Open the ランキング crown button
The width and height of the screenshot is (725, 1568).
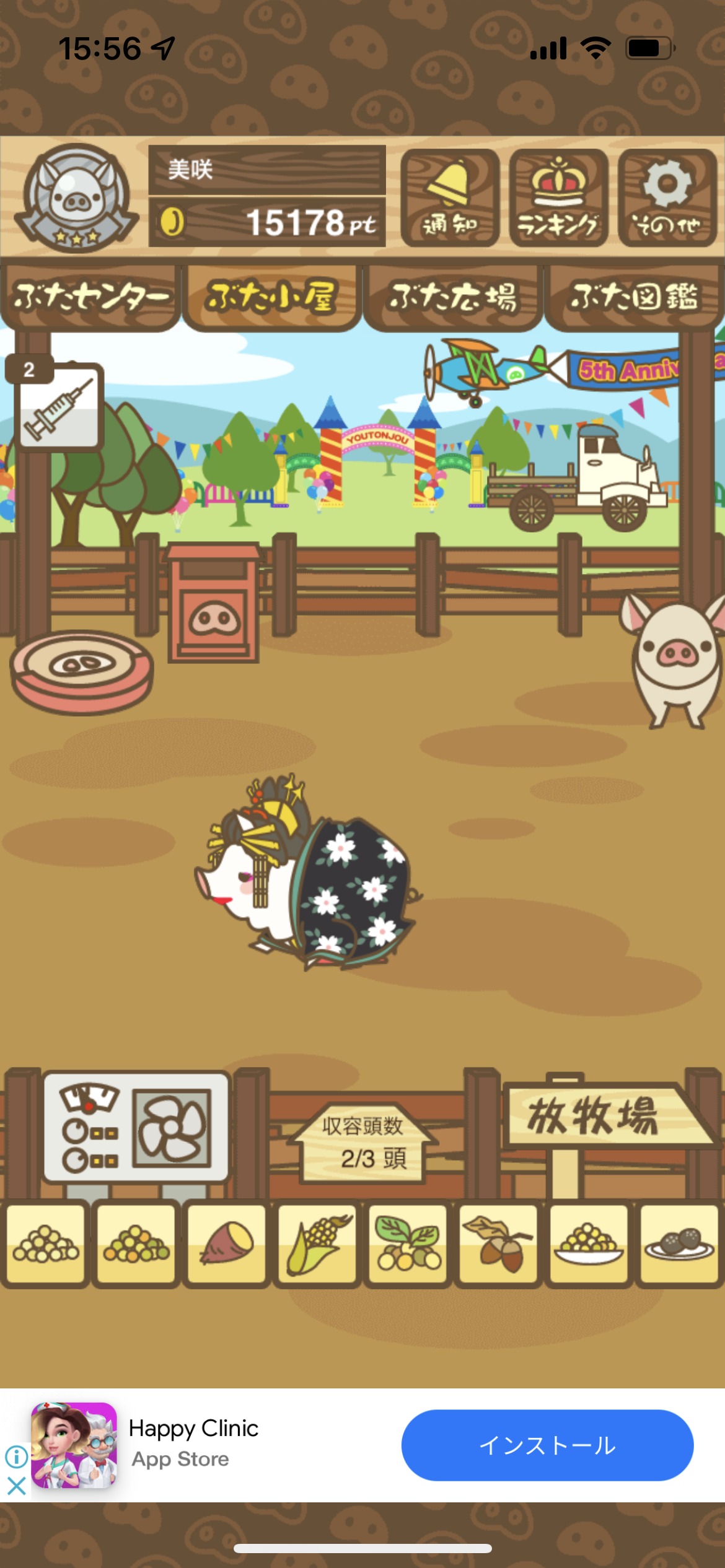click(x=558, y=198)
